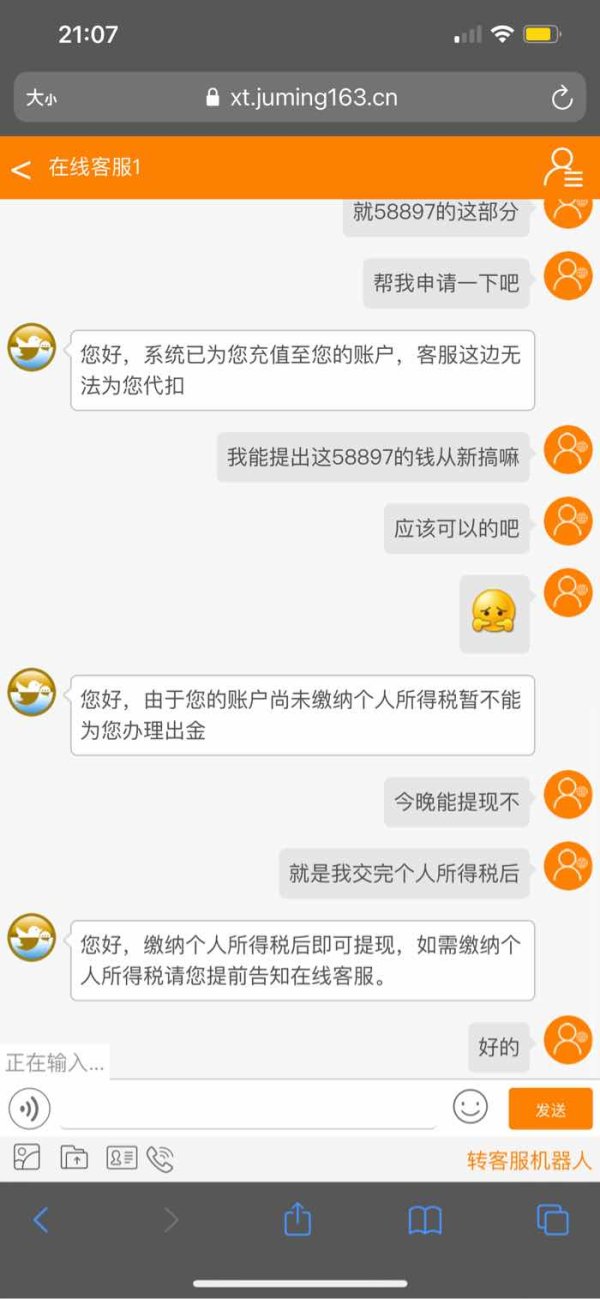
Task: Tap the xt.juming163.cn address bar
Action: (300, 98)
